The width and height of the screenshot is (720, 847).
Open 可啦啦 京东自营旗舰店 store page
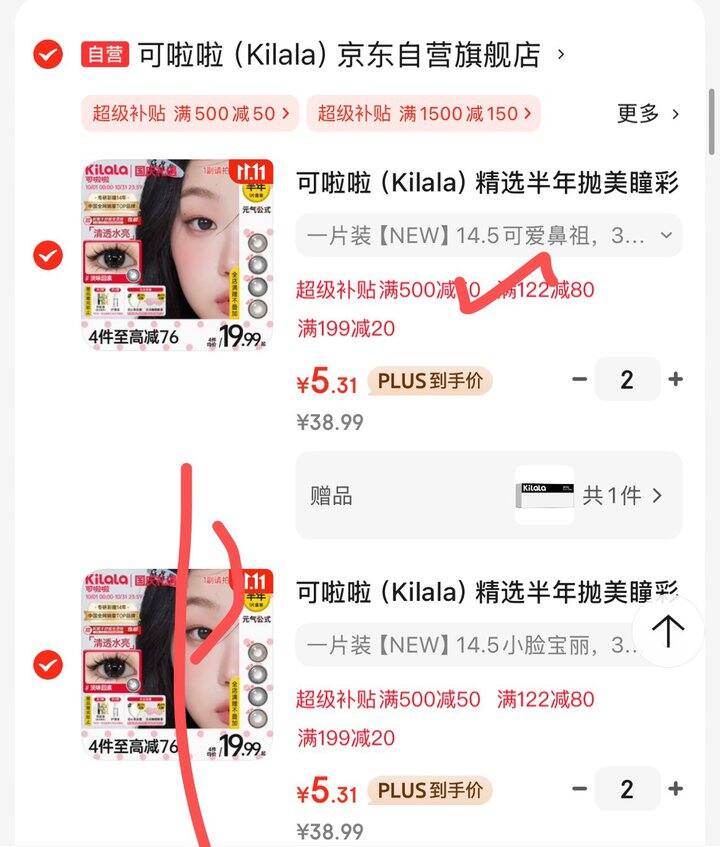pos(340,54)
